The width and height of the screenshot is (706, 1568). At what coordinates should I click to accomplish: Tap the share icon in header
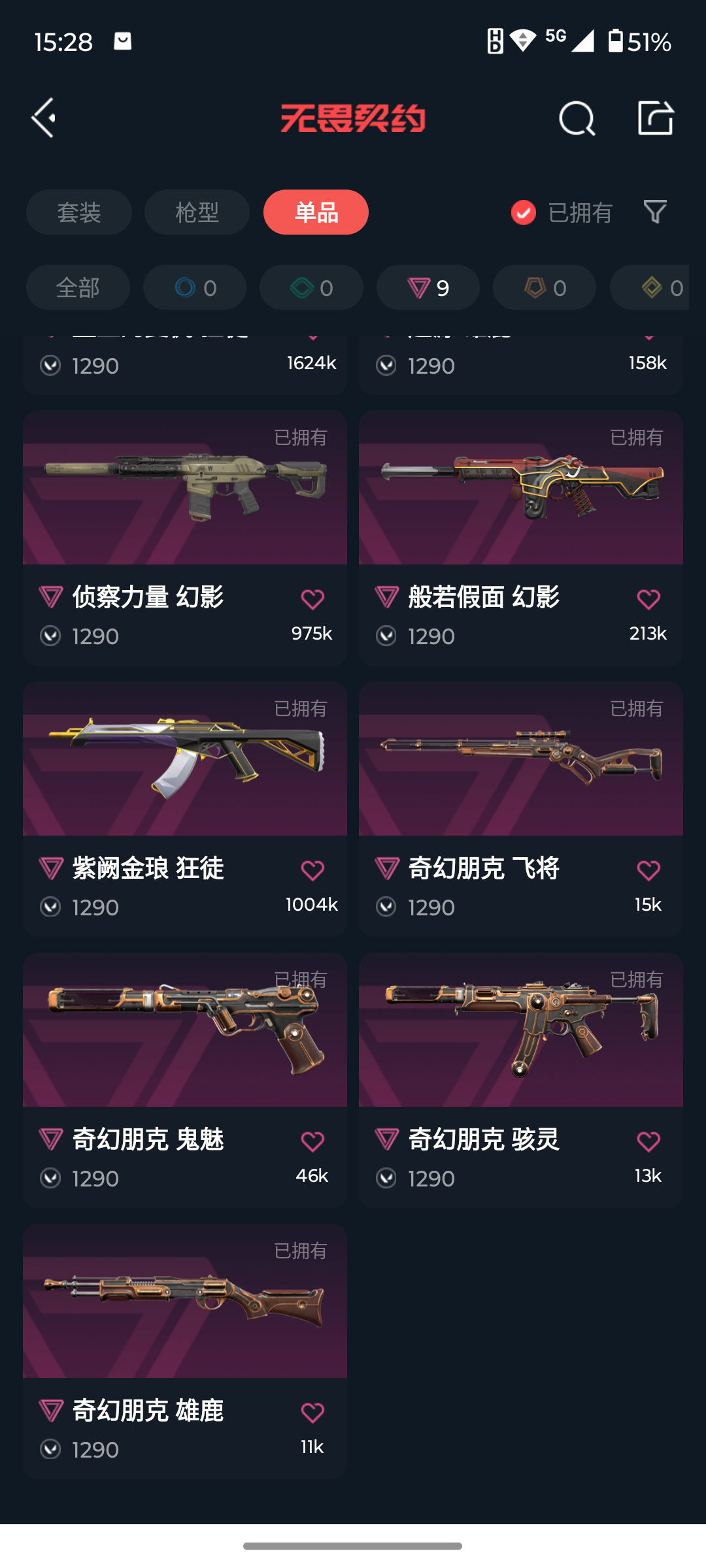(656, 118)
